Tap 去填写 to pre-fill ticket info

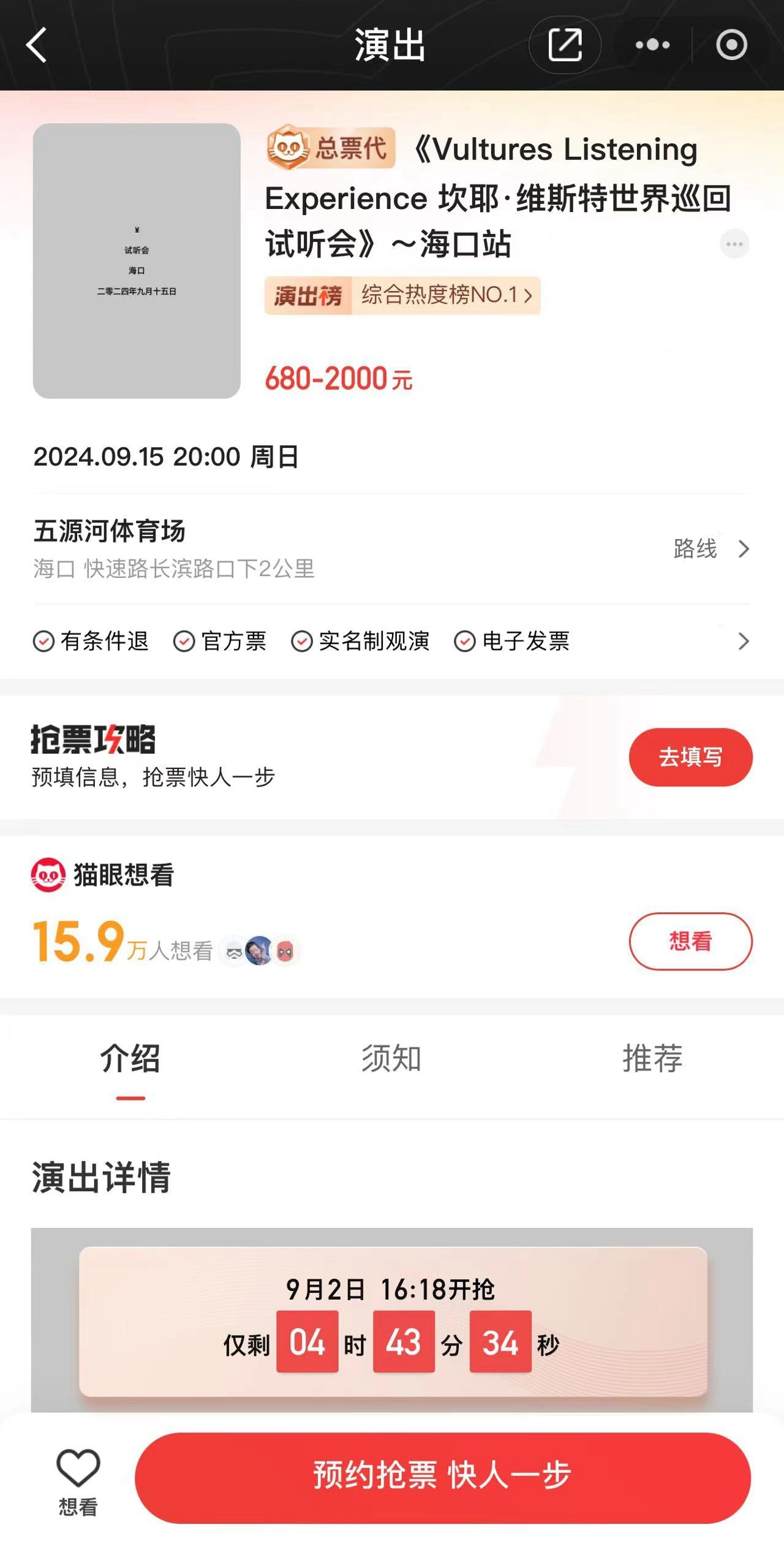point(690,757)
